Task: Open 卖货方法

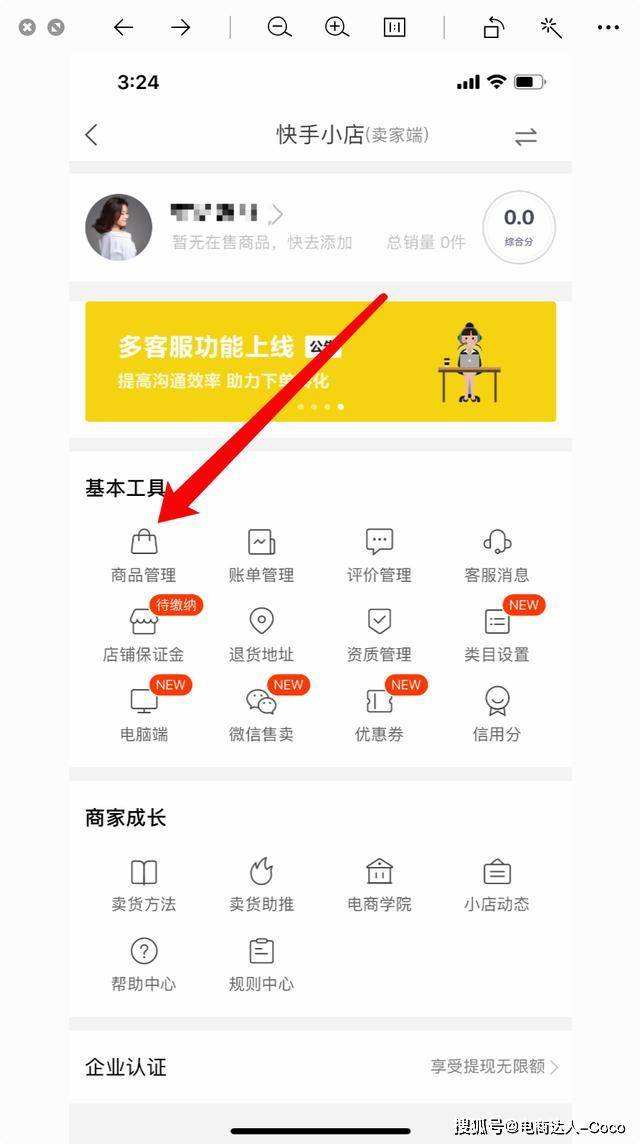Action: [144, 884]
